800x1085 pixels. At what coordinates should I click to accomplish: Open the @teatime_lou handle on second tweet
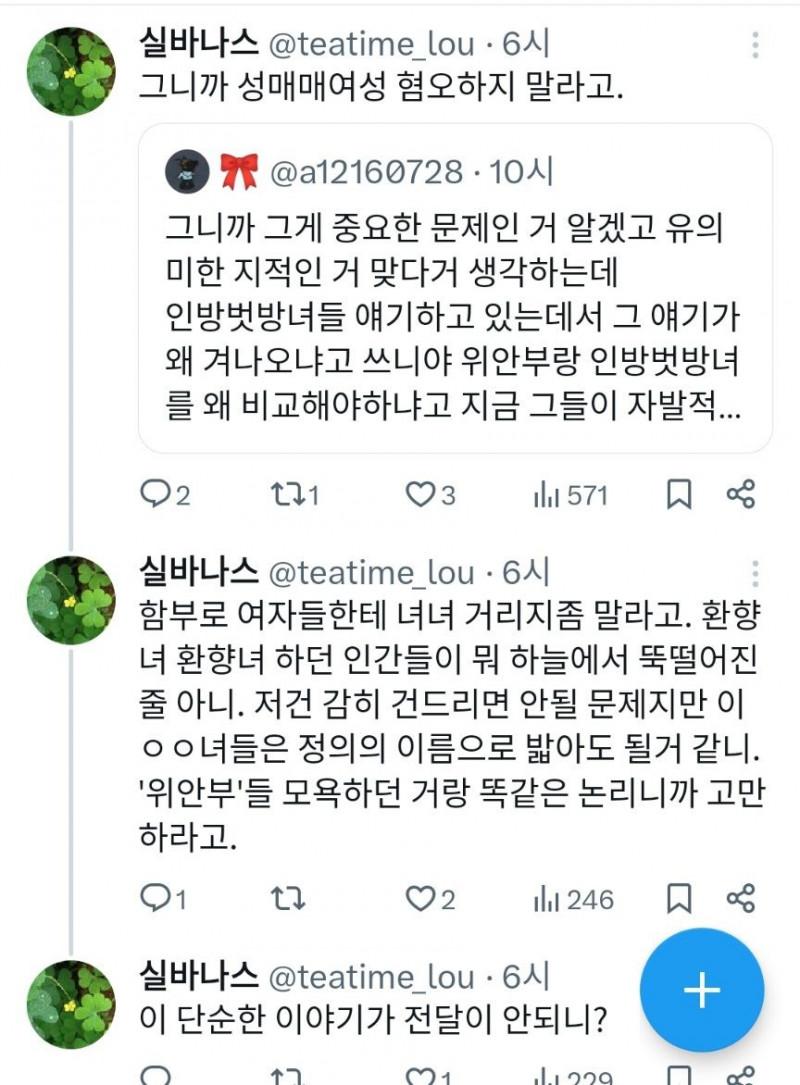point(368,572)
